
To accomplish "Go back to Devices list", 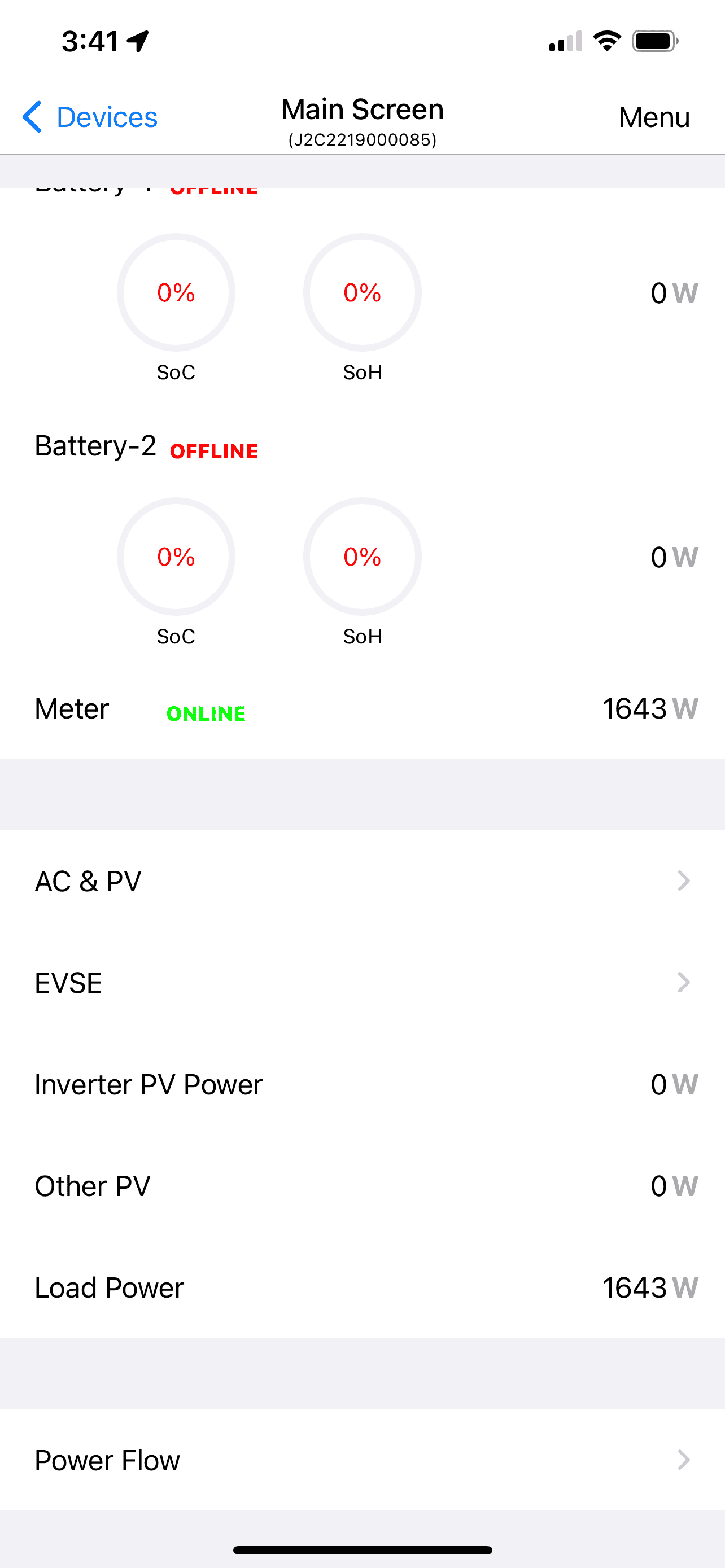I will click(90, 117).
